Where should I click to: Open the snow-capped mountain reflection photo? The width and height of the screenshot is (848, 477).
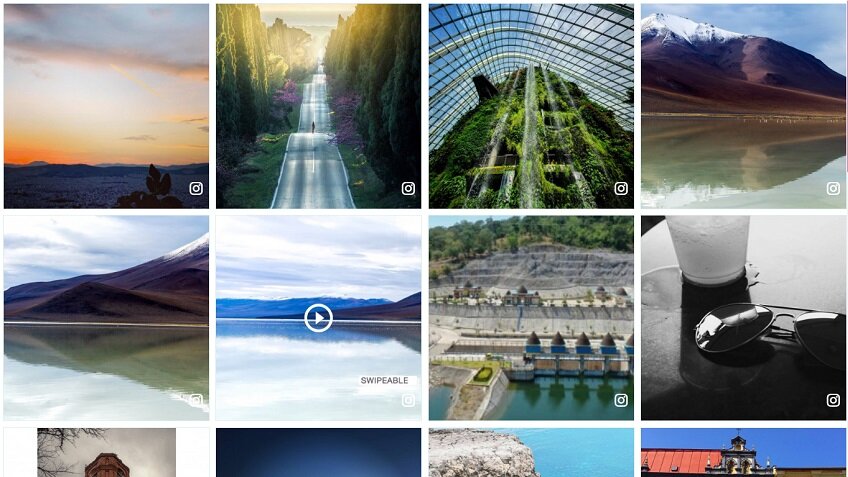(x=743, y=105)
